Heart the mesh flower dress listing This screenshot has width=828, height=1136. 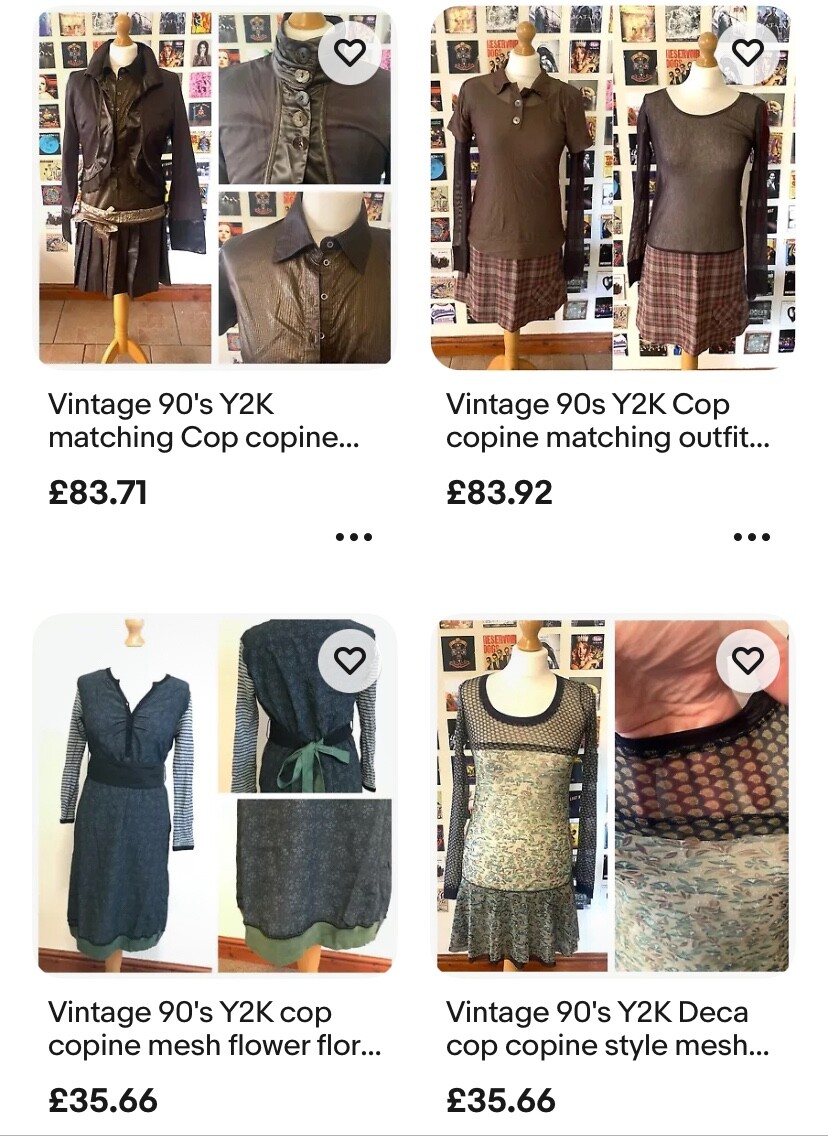pyautogui.click(x=349, y=660)
